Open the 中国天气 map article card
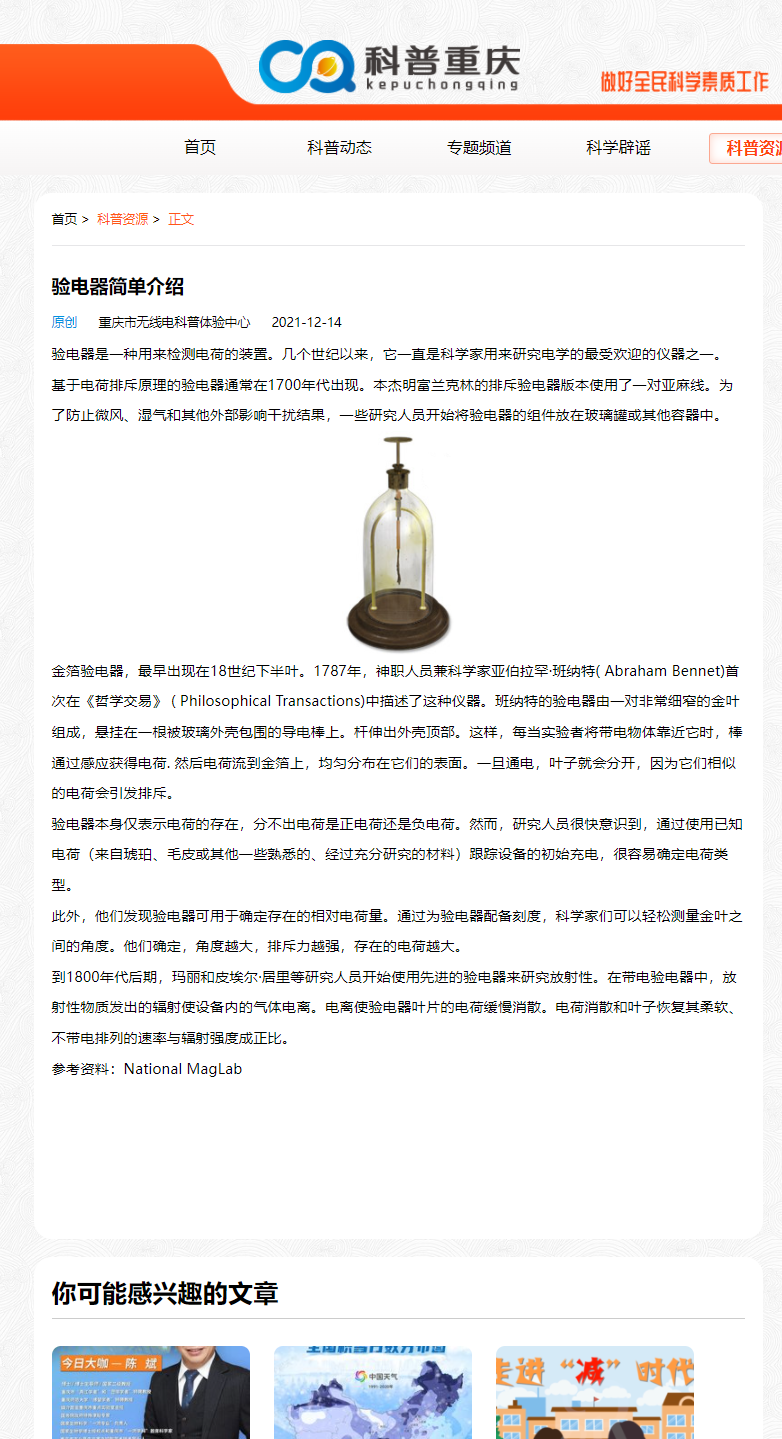The height and width of the screenshot is (1439, 782). tap(373, 1395)
